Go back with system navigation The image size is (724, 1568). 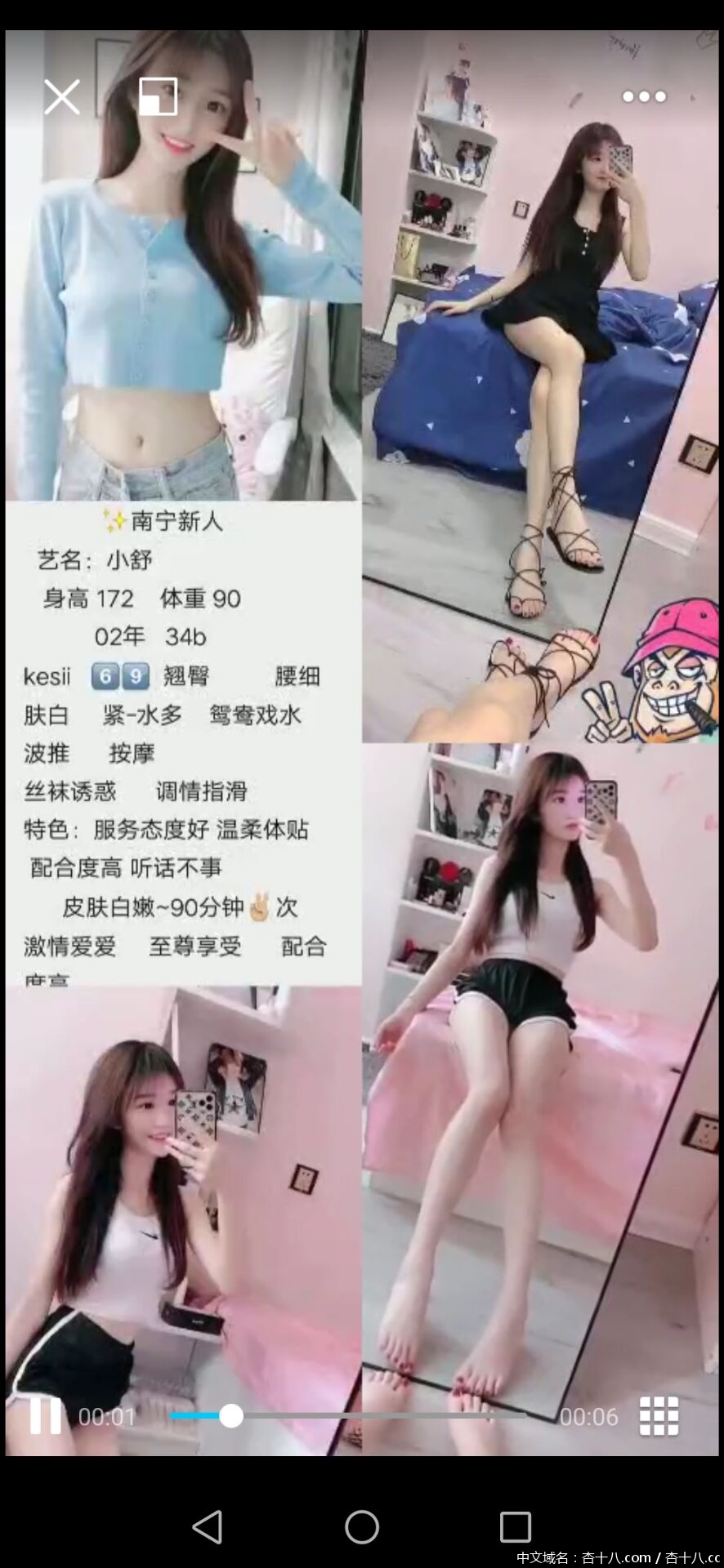coord(208,1526)
